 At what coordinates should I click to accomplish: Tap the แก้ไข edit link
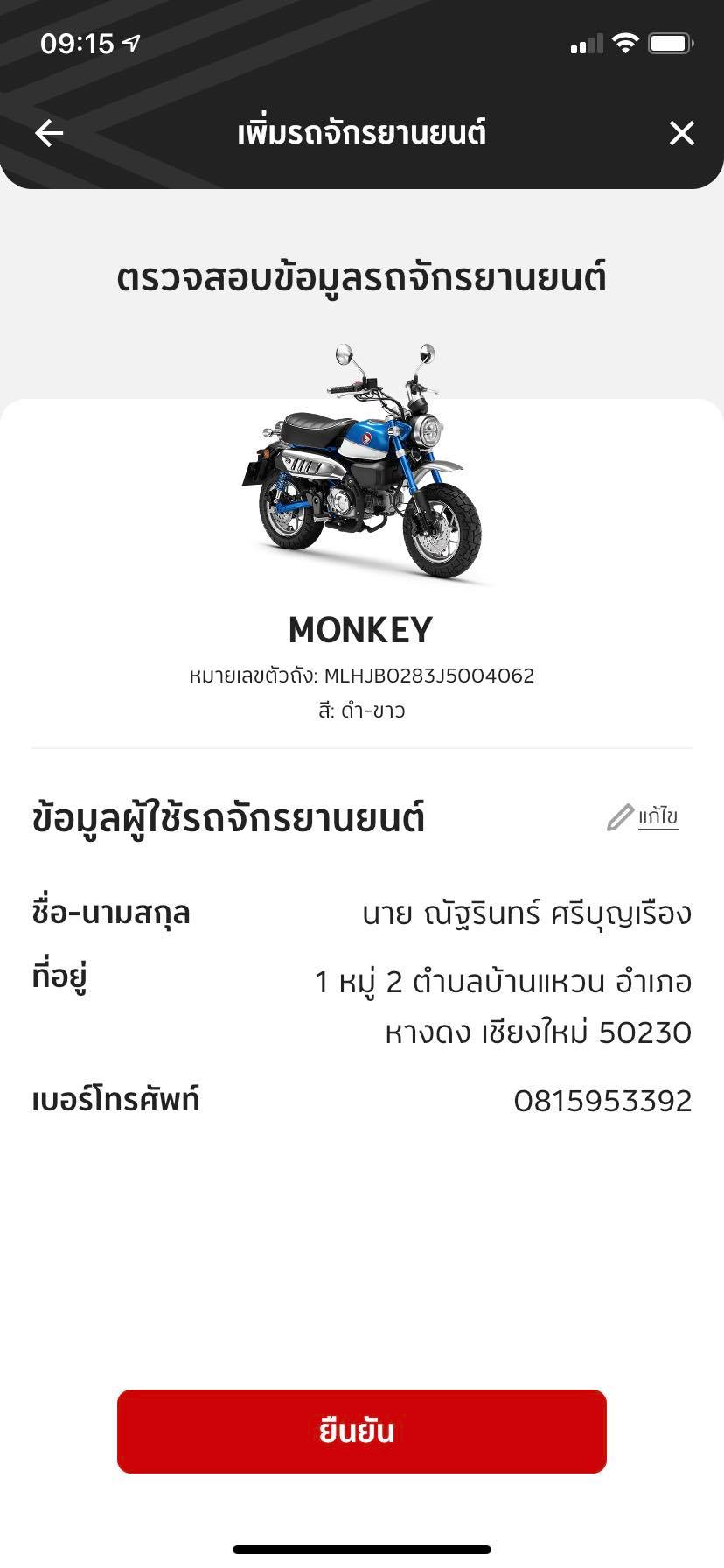[x=644, y=816]
